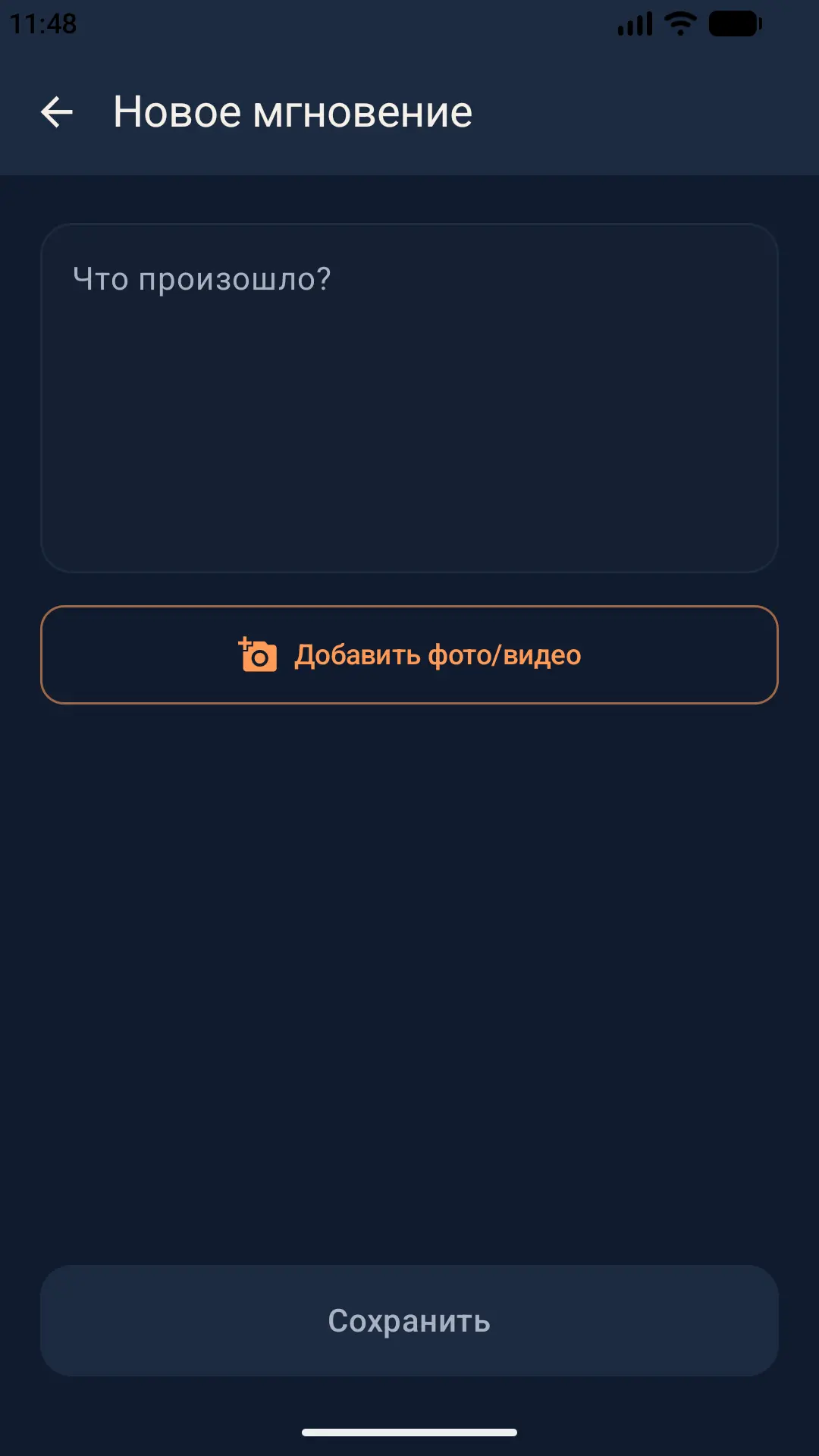The height and width of the screenshot is (1456, 819).
Task: Tap the "Добавить фото/видео" button
Action: point(409,654)
